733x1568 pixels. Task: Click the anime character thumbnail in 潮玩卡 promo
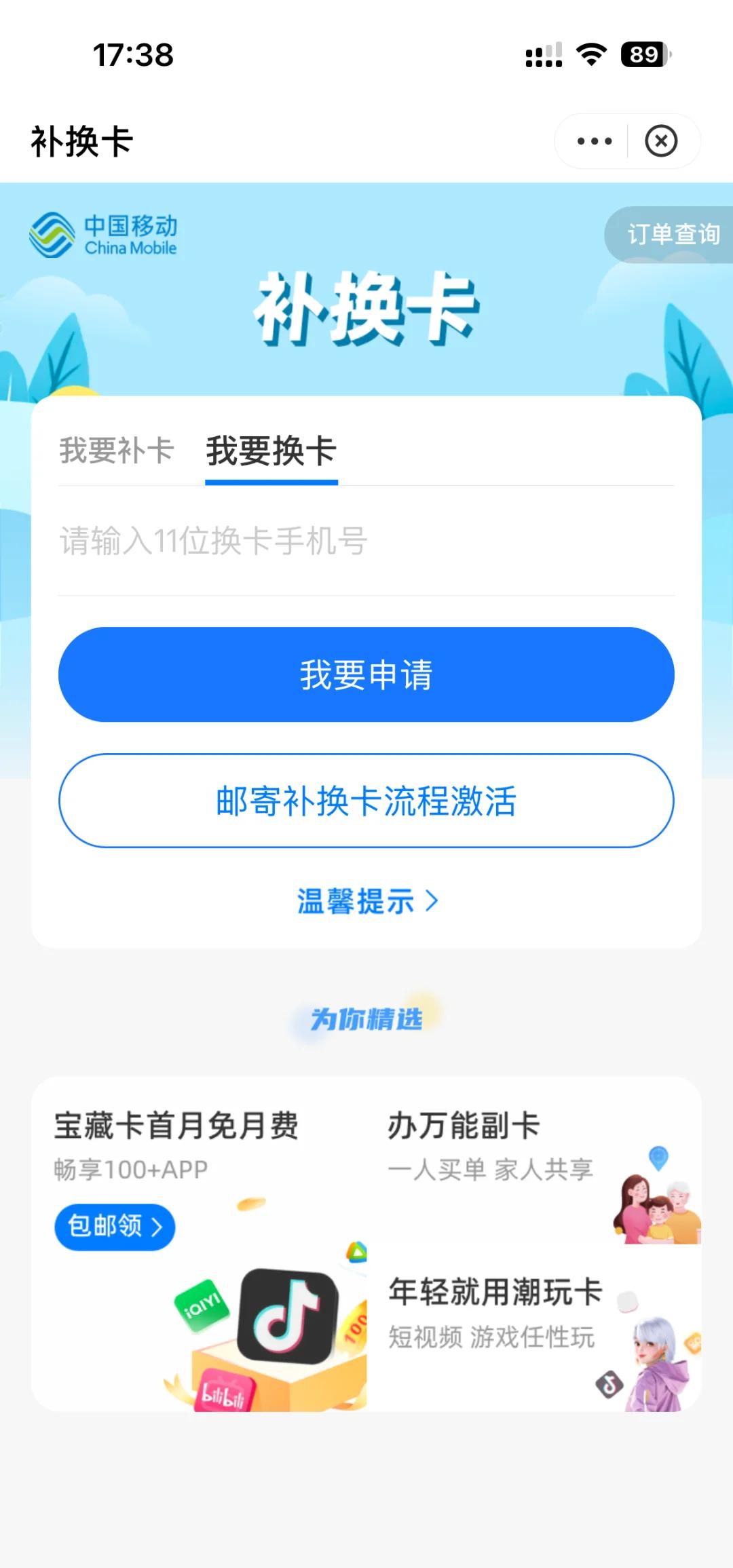coord(652,1364)
